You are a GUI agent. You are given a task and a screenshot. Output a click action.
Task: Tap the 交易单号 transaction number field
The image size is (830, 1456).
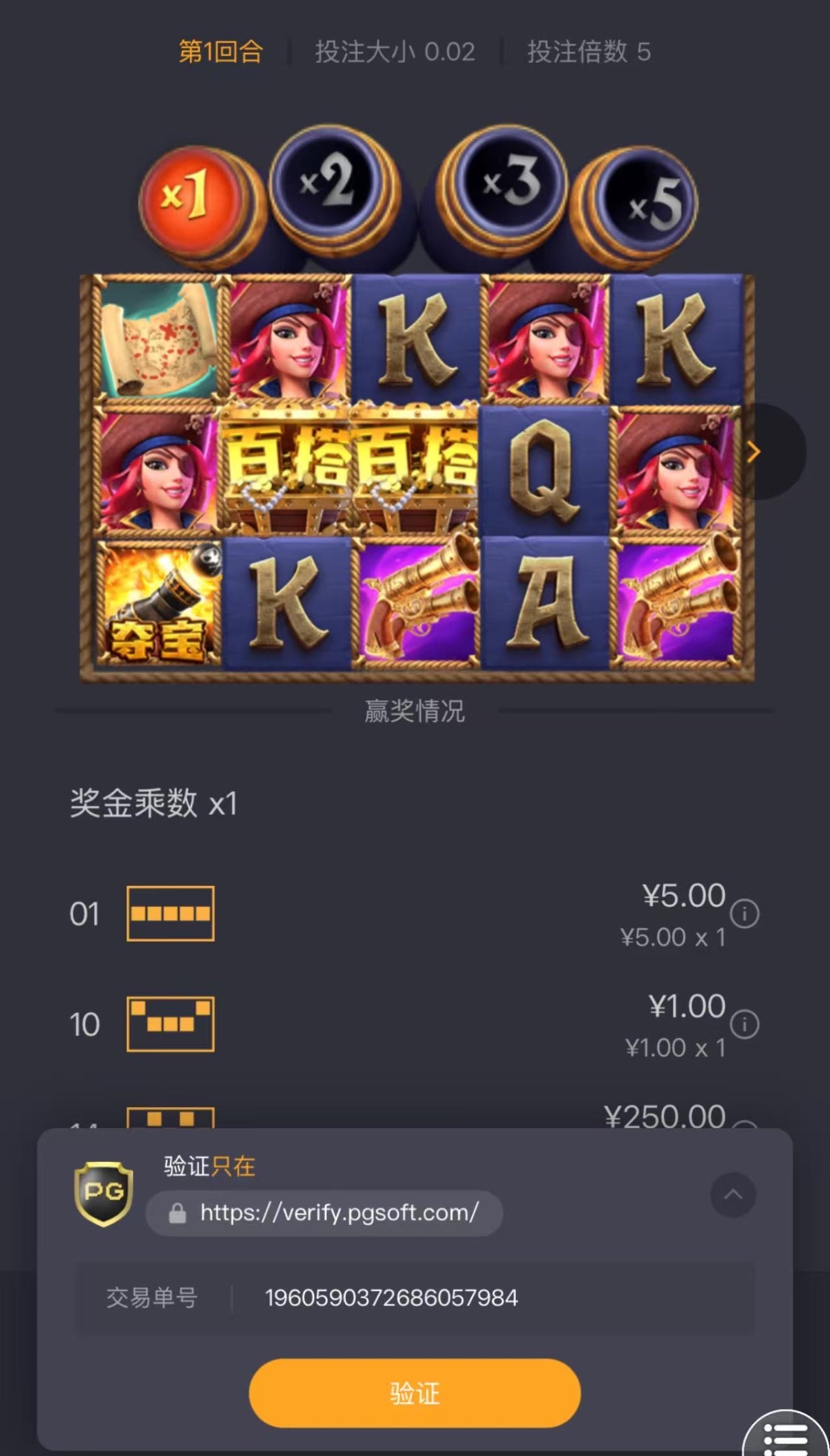coord(415,1298)
